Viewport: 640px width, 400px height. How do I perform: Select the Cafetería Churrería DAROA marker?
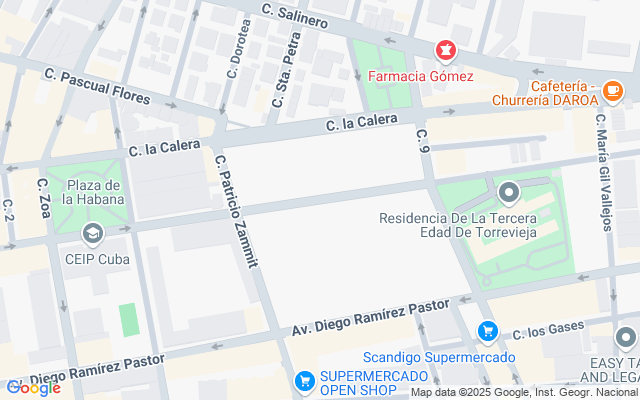click(612, 93)
